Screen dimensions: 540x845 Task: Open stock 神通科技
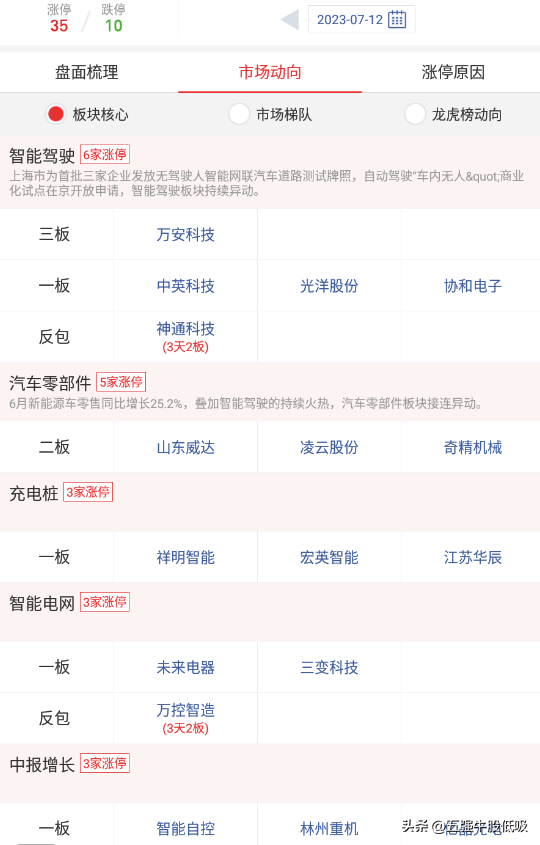pos(185,329)
